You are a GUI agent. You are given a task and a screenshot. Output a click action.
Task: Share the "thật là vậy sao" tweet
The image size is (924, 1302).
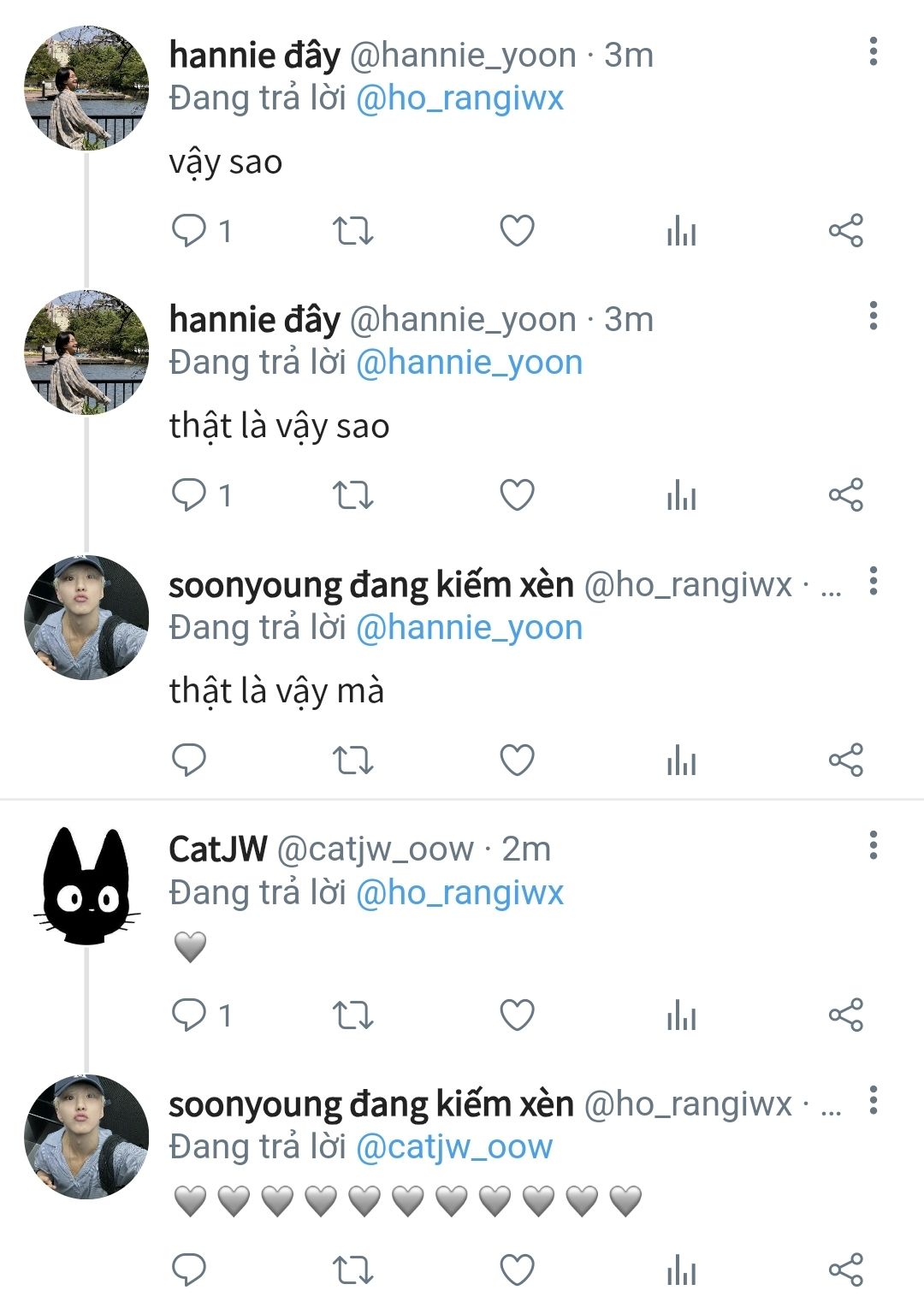845,495
